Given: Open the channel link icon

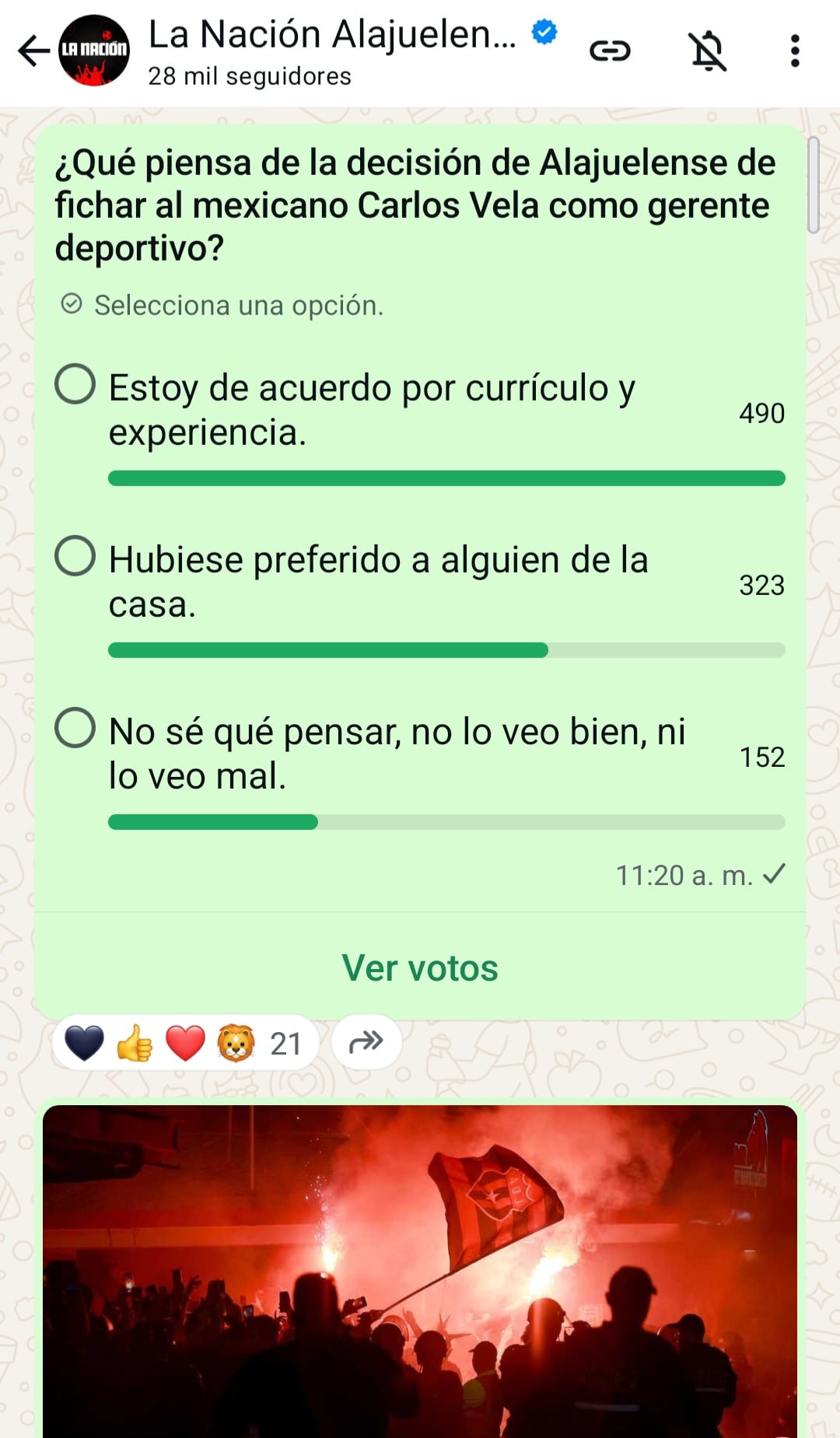Looking at the screenshot, I should (x=611, y=50).
